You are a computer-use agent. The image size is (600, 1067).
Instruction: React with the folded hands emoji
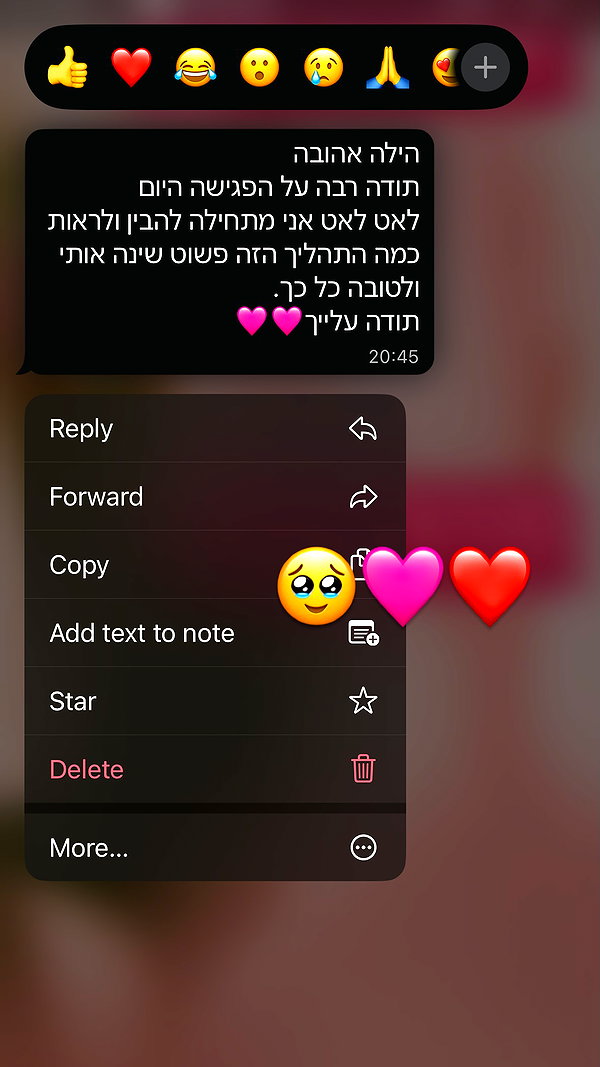387,67
